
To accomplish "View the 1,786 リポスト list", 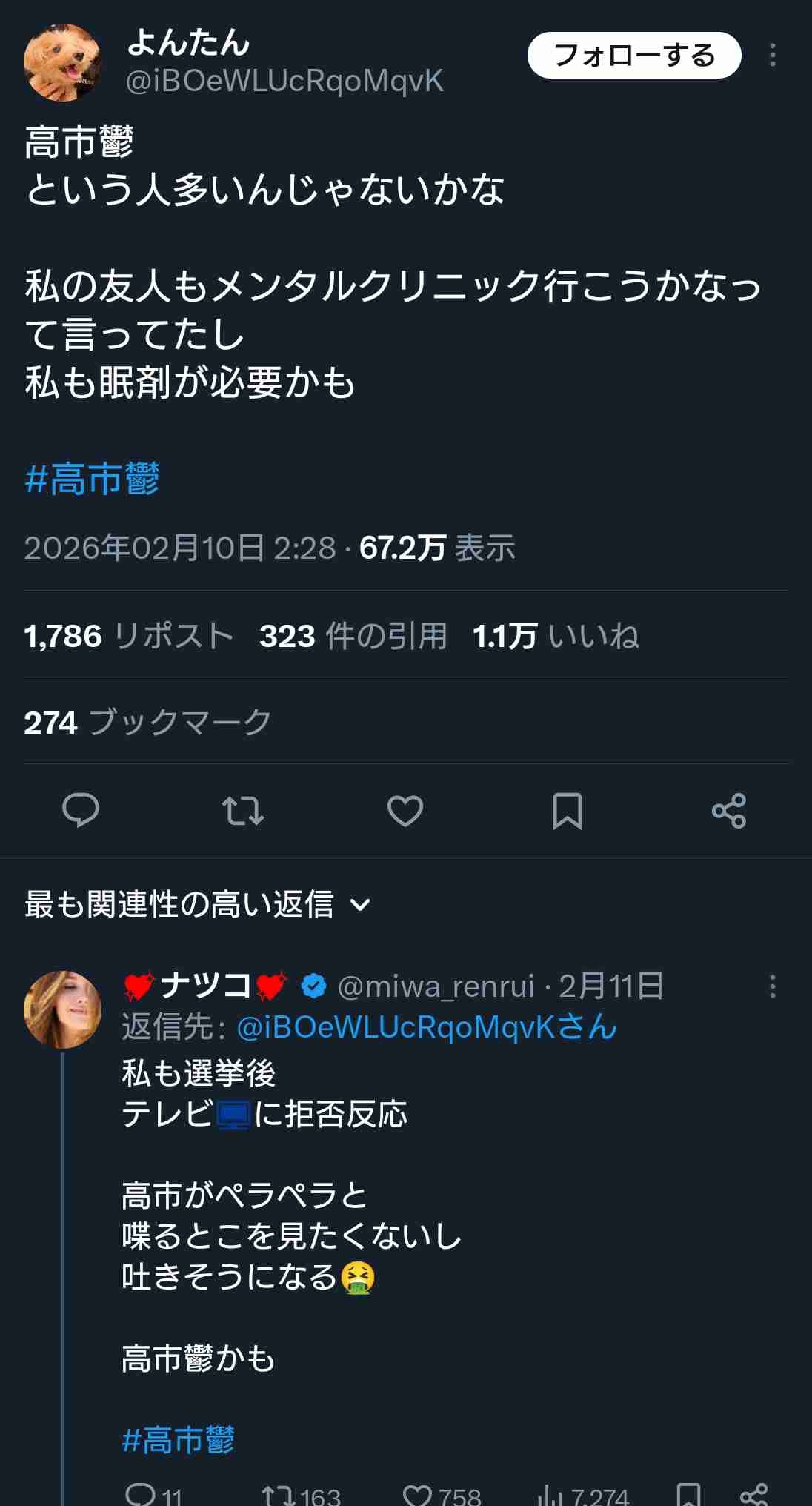I will pos(129,636).
